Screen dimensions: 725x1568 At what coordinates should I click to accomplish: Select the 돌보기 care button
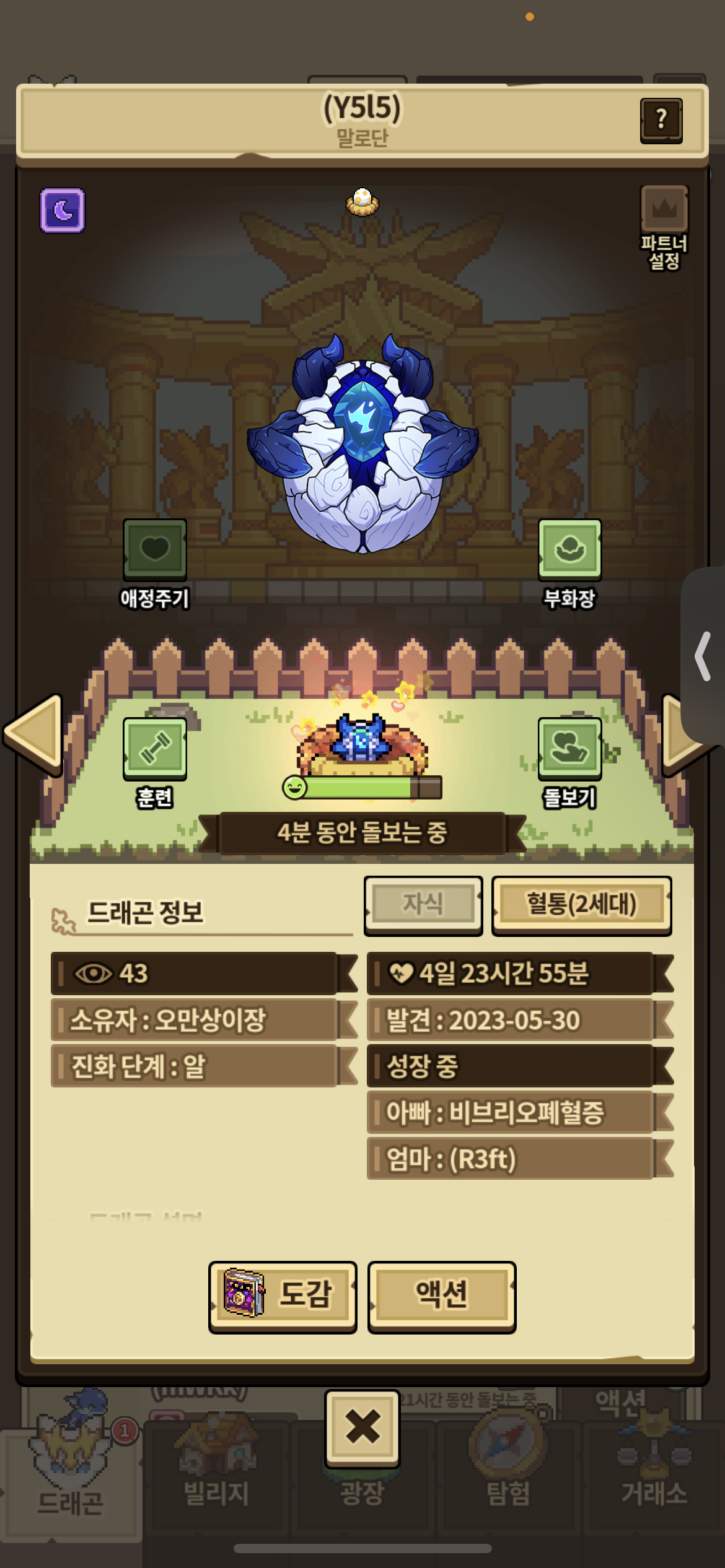569,749
